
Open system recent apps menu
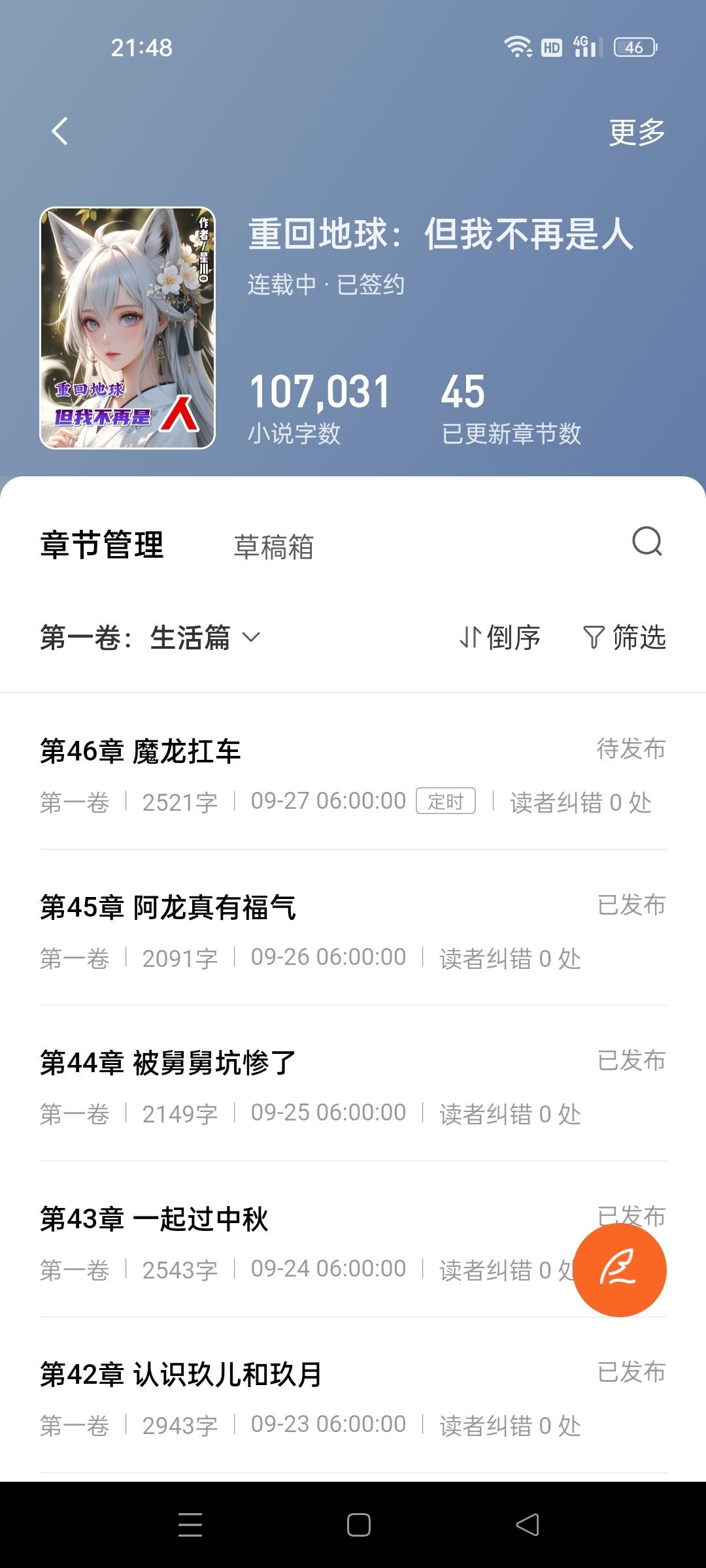pos(190,1525)
